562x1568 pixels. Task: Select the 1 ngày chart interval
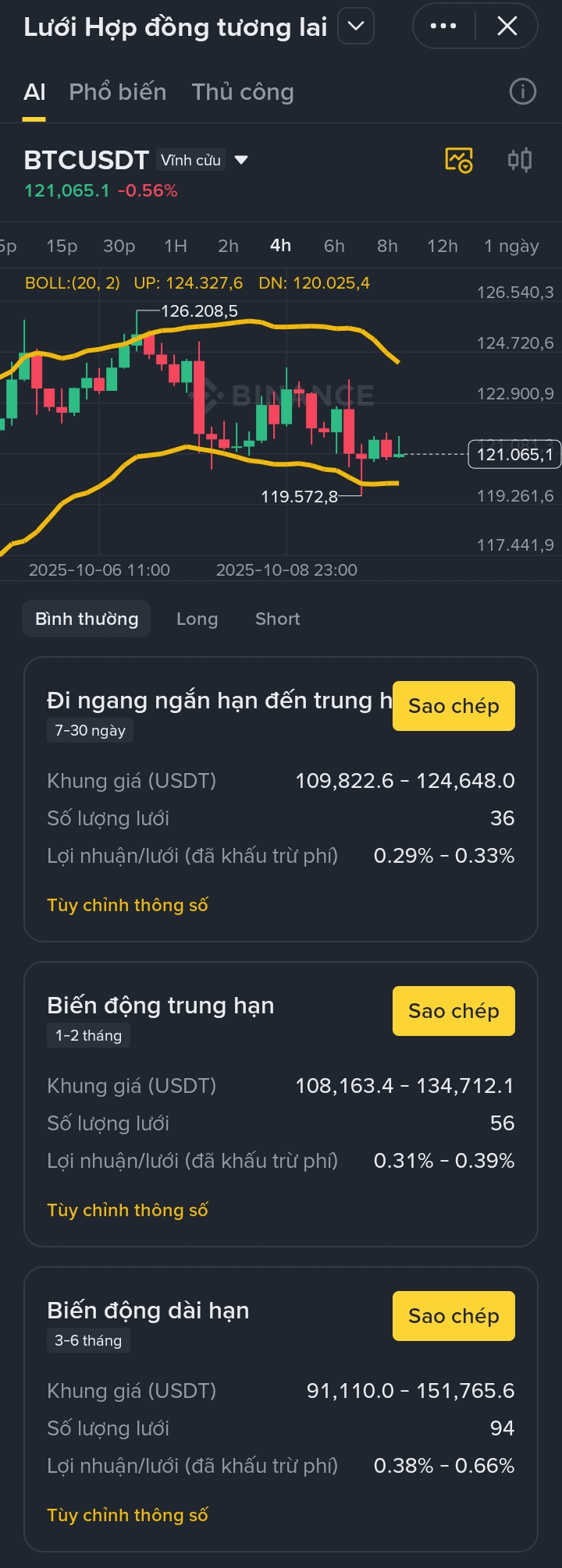(511, 246)
